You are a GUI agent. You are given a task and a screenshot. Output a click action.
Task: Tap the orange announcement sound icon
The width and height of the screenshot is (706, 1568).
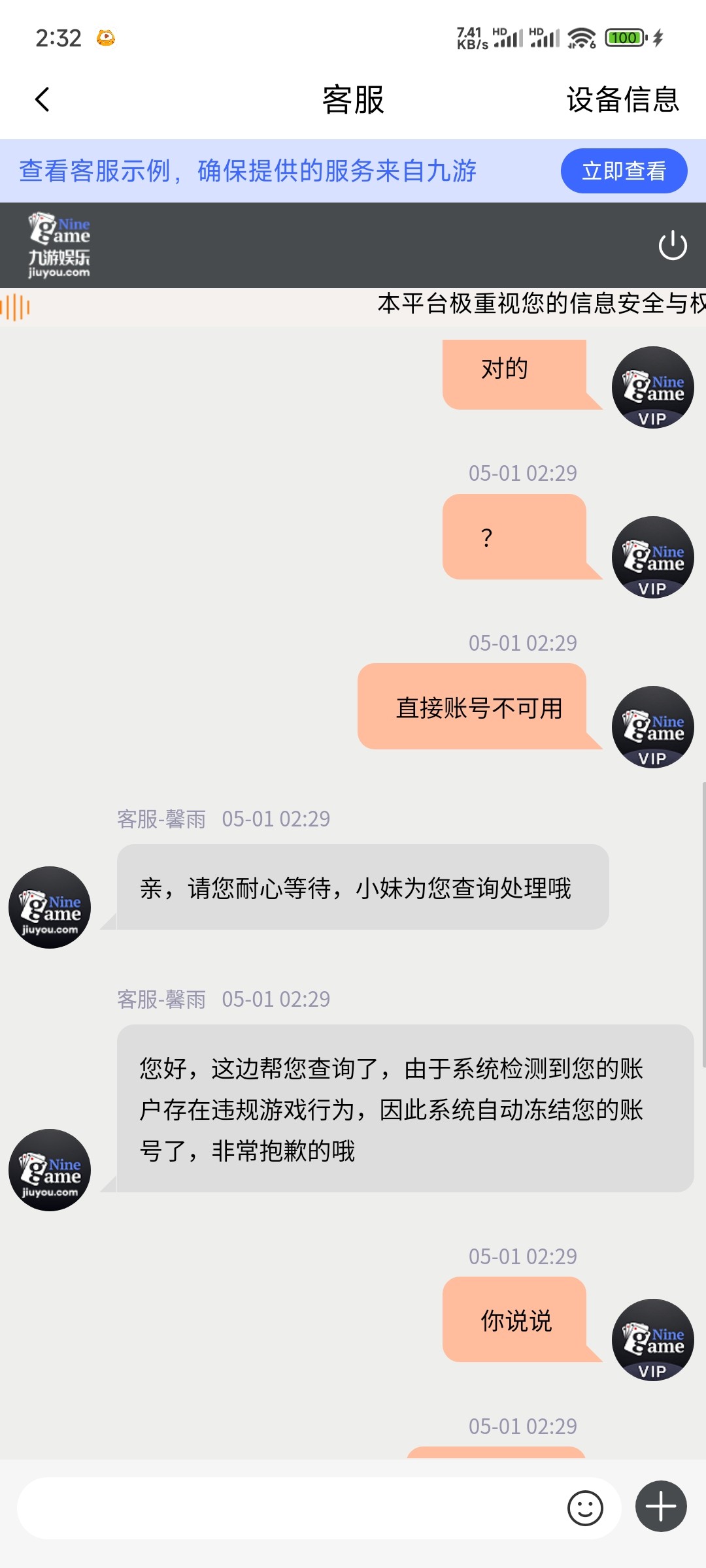pos(15,306)
